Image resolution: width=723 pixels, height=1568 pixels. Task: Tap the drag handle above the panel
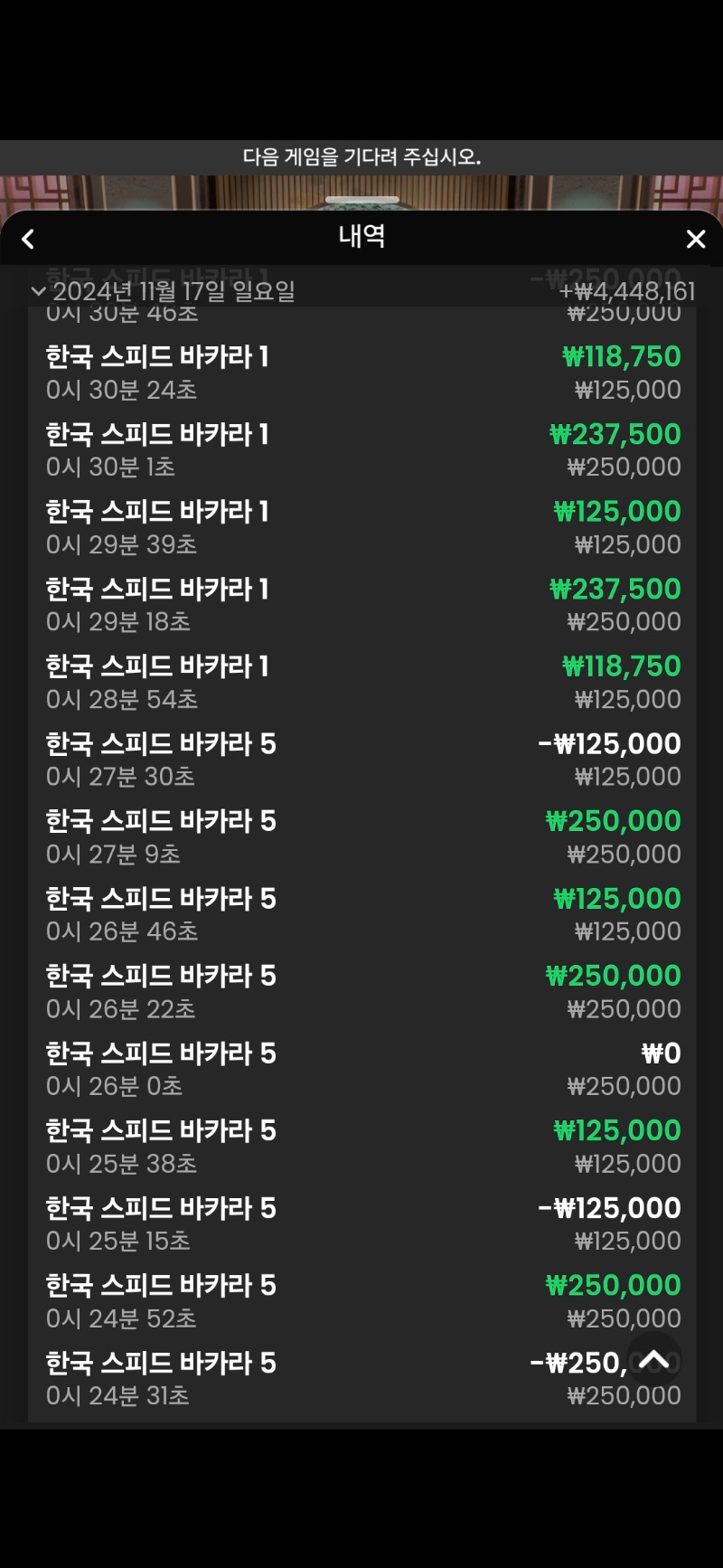361,199
